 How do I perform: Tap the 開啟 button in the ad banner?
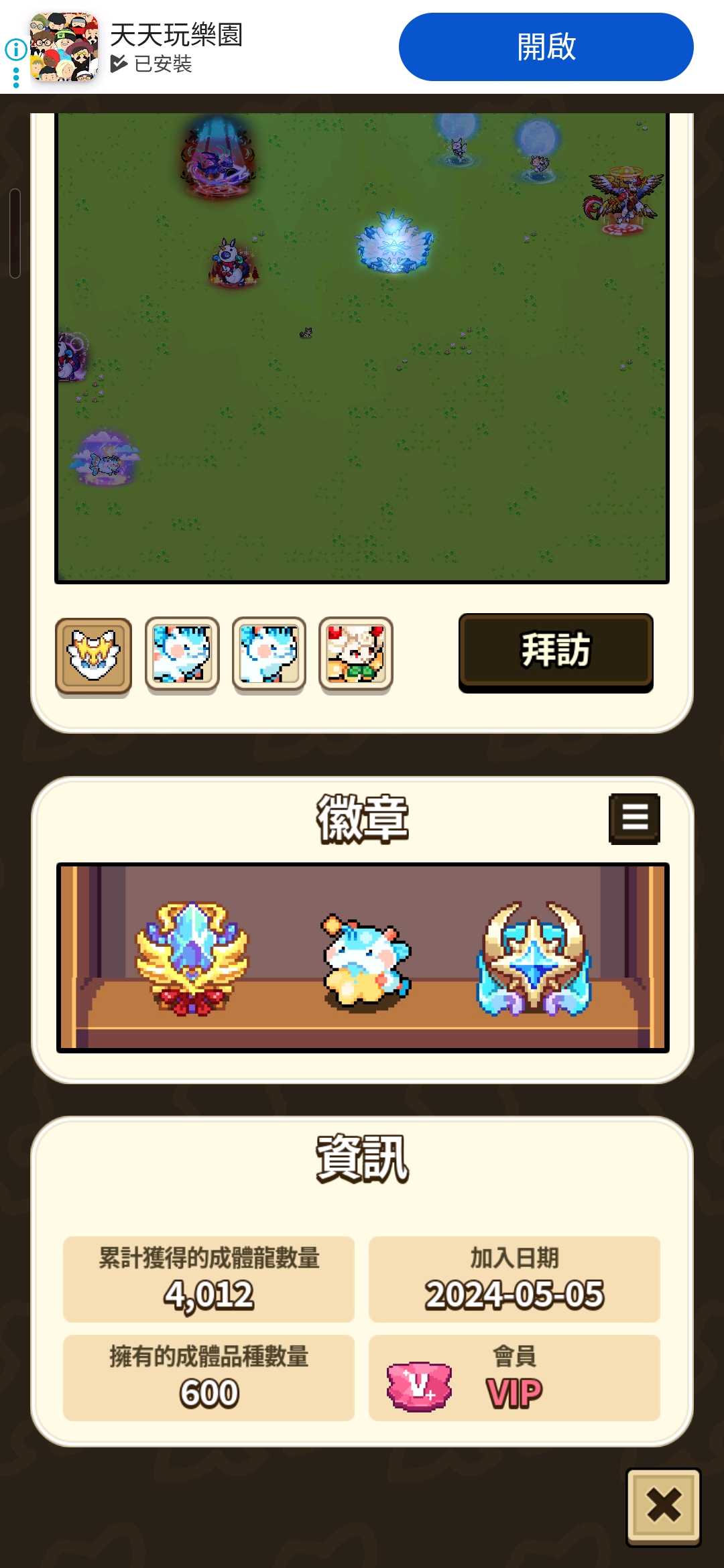[x=546, y=47]
